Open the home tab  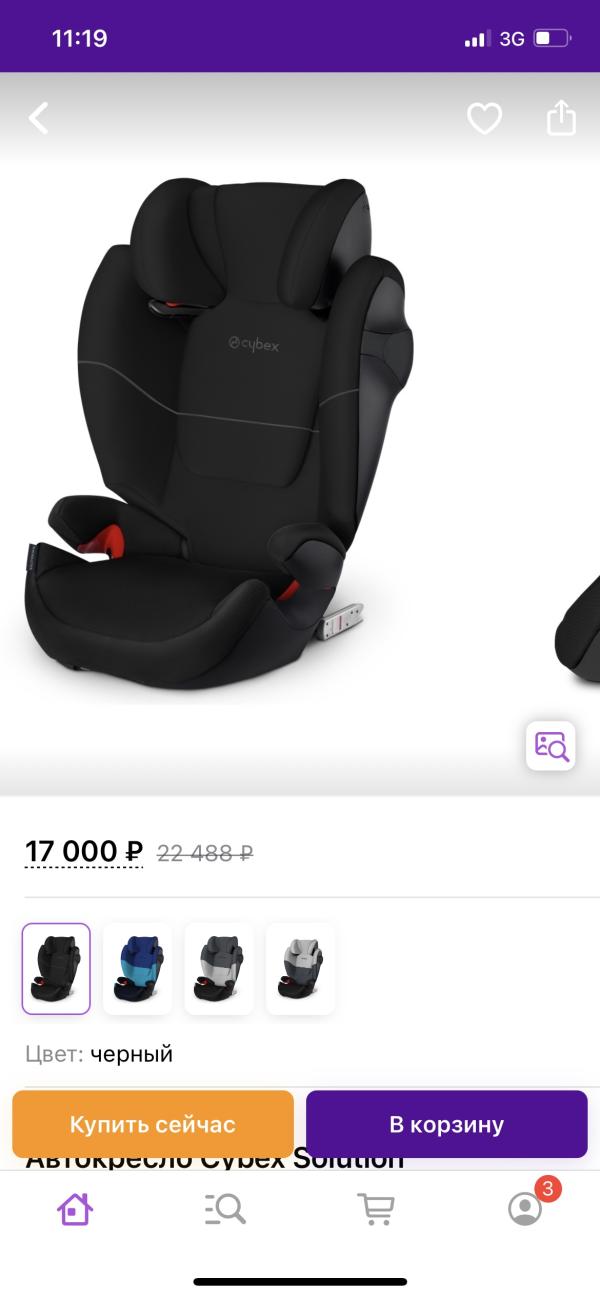click(75, 1210)
